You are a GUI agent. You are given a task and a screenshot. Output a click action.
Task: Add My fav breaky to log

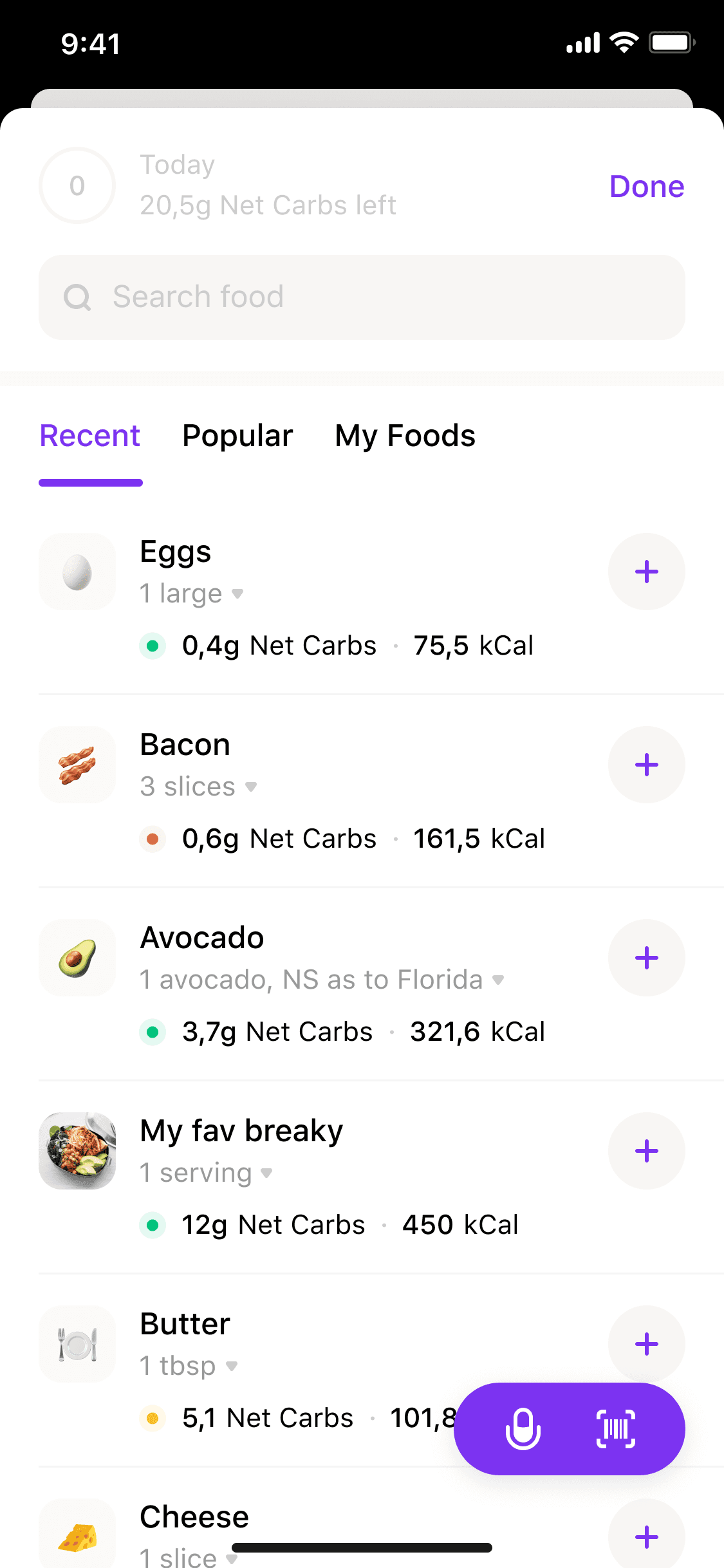tap(646, 1151)
